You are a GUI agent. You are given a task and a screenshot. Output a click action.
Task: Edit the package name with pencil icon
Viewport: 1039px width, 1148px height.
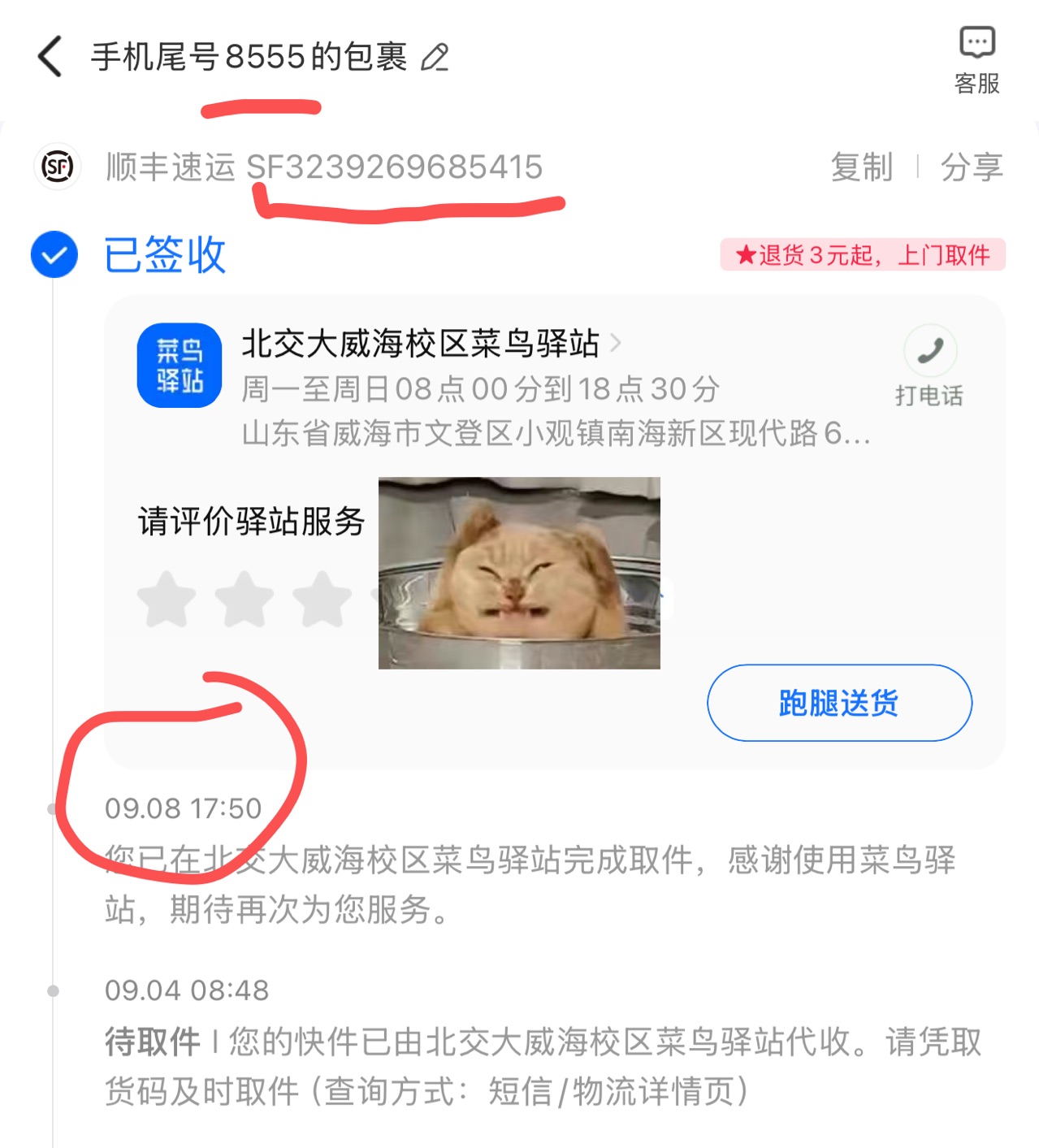pyautogui.click(x=435, y=58)
